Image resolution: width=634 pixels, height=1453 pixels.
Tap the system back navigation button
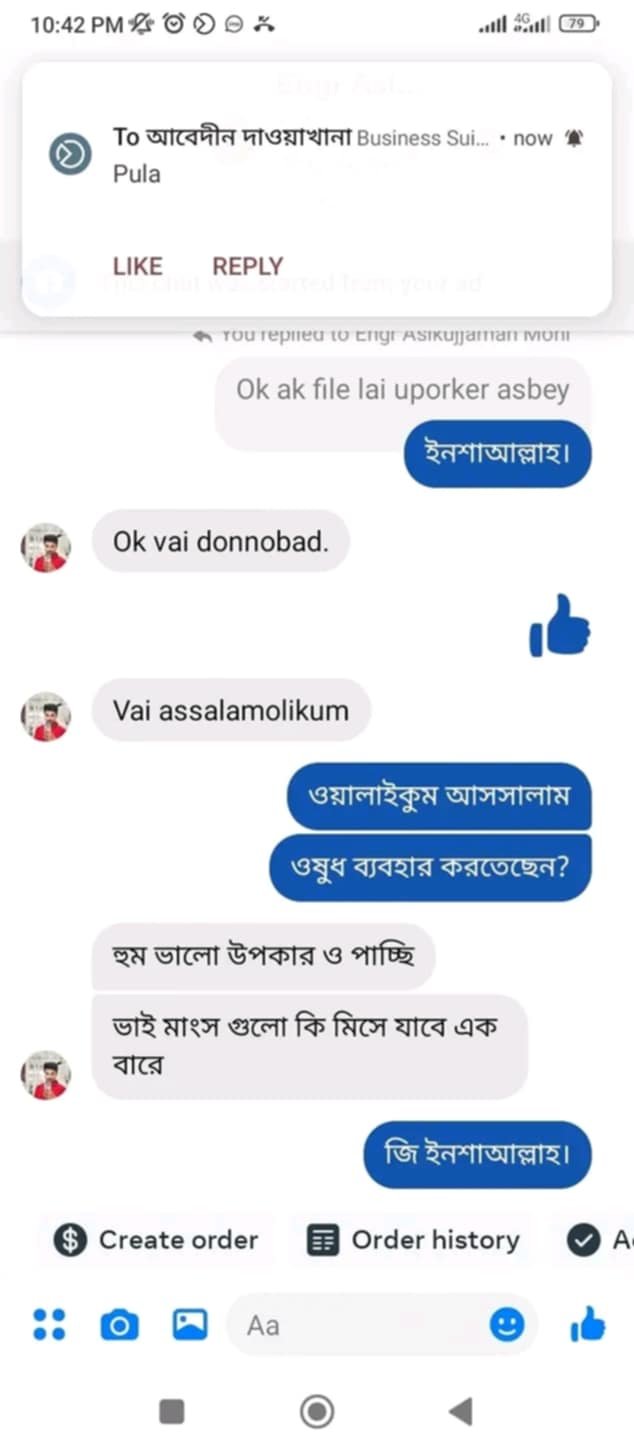pos(461,1411)
